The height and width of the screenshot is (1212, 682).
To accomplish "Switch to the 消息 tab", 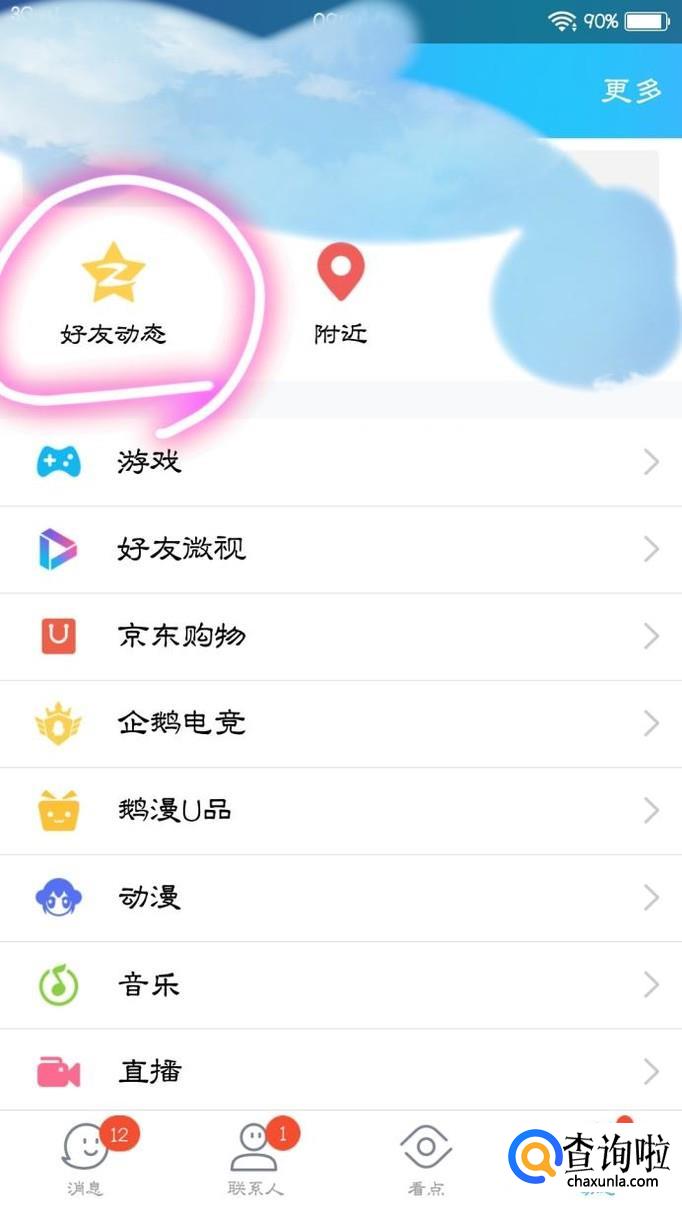I will point(86,1159).
